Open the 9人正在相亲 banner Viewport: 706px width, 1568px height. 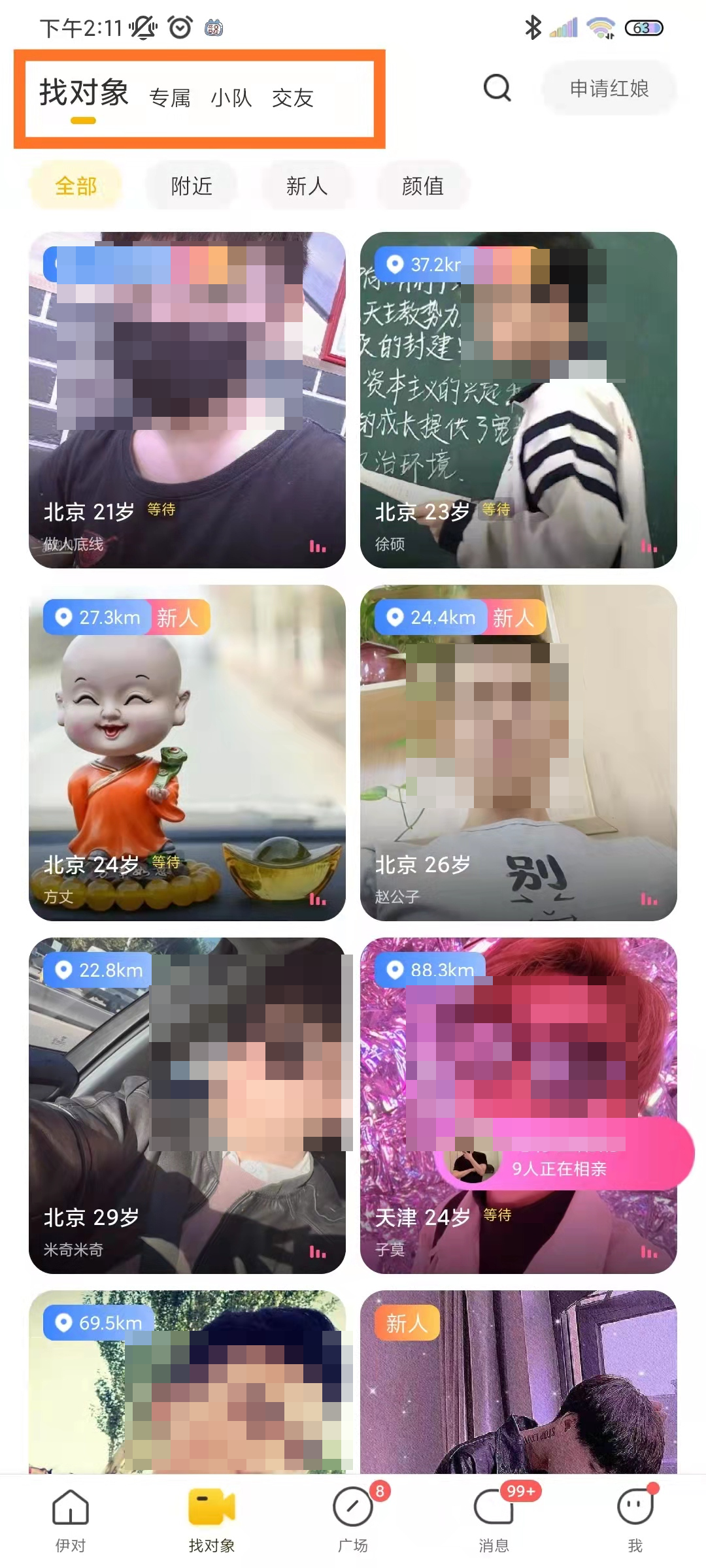(x=562, y=1168)
